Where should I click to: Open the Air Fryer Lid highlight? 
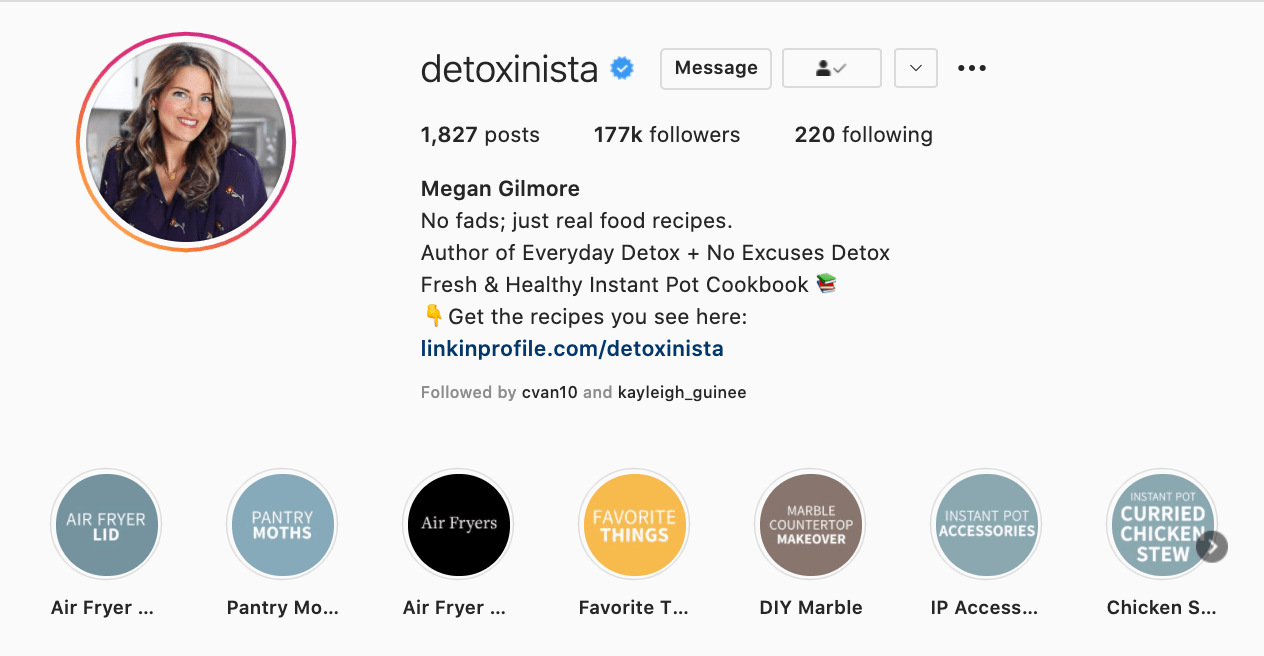click(106, 525)
